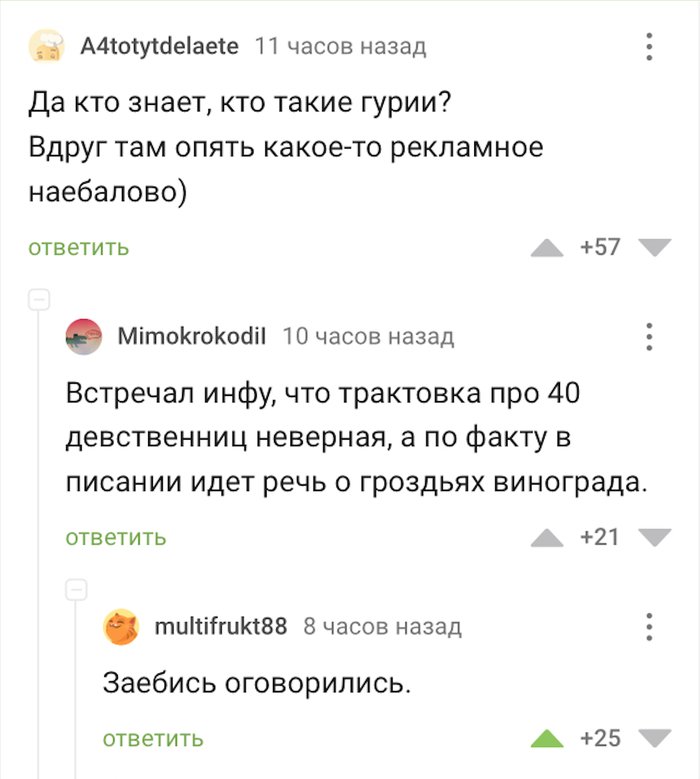Upvote Mimokrokodil's comment
Screen dimensions: 700x779
tap(547, 538)
